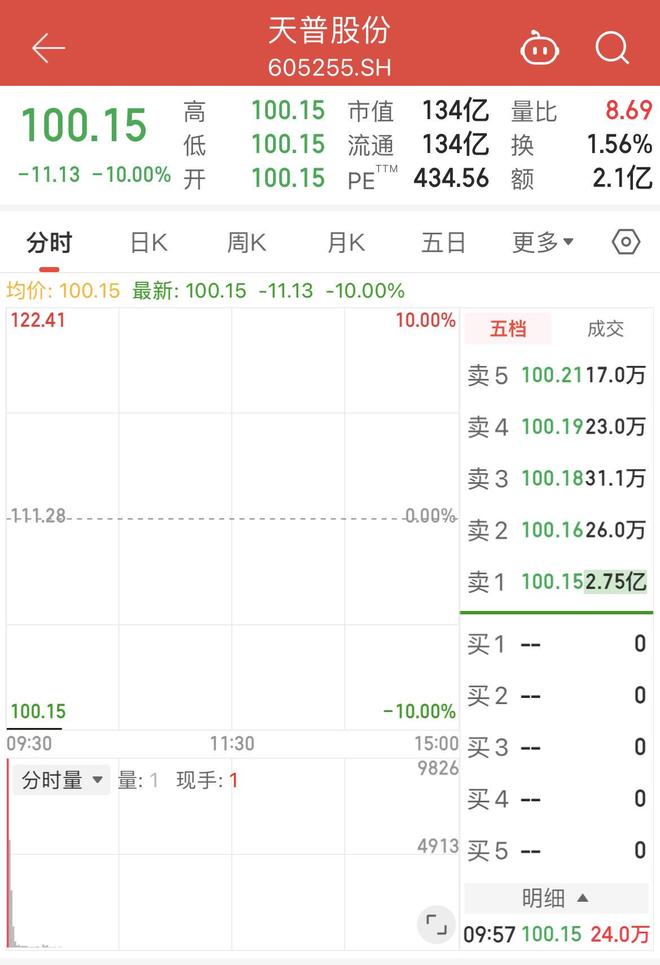Open the robot assistant icon
660x965 pixels.
[x=539, y=48]
